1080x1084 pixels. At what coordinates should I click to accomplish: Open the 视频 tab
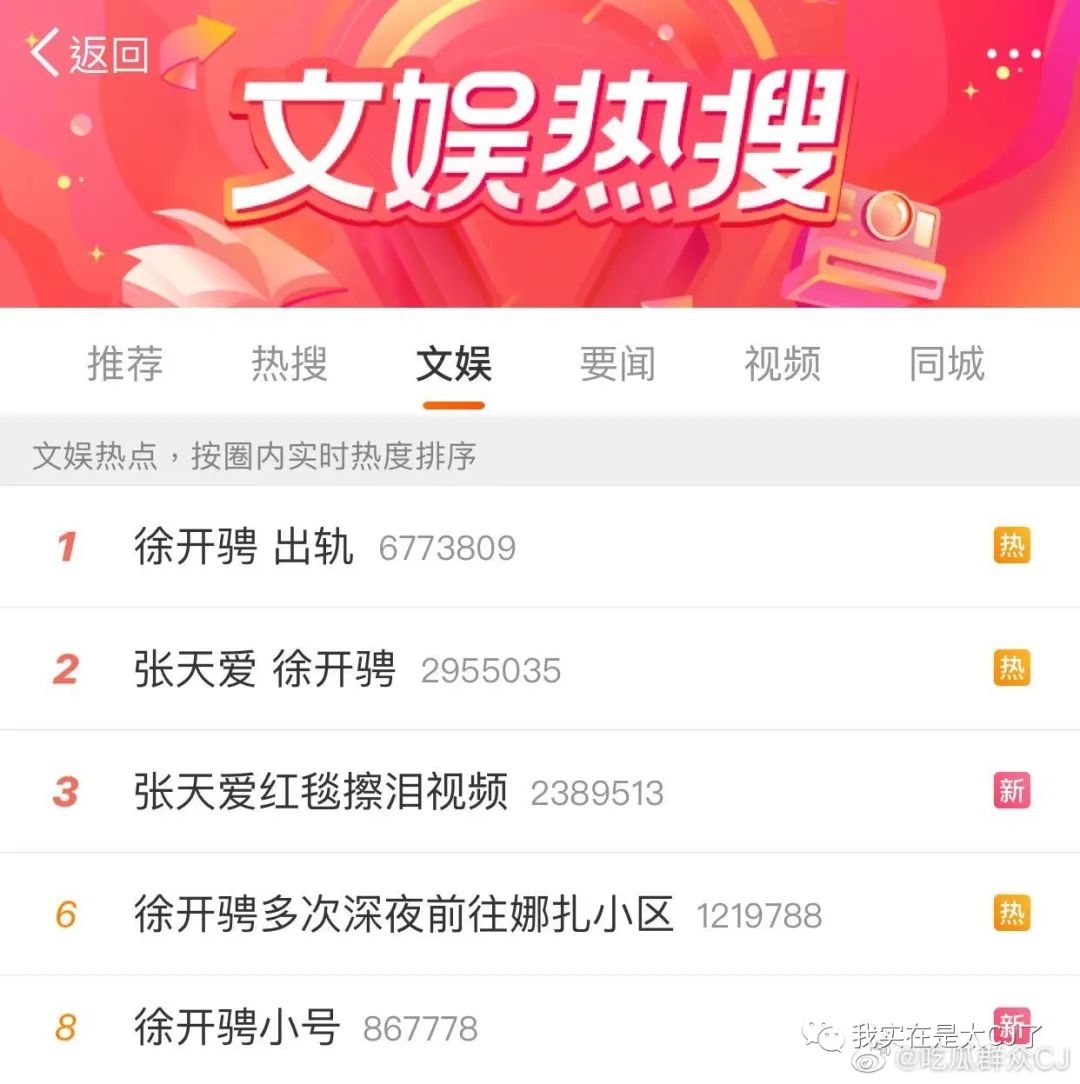point(782,364)
